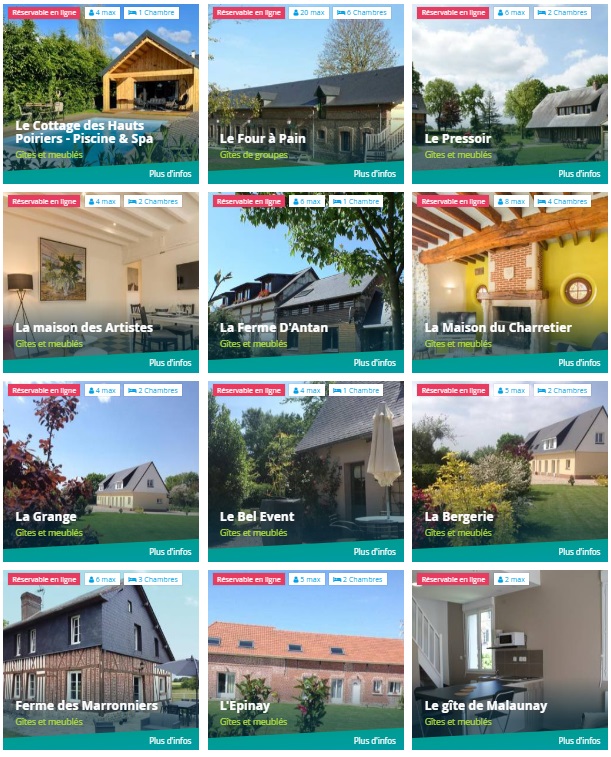Tap Plus d'infos under L'Epinay
This screenshot has height=757, width=611.
point(374,741)
